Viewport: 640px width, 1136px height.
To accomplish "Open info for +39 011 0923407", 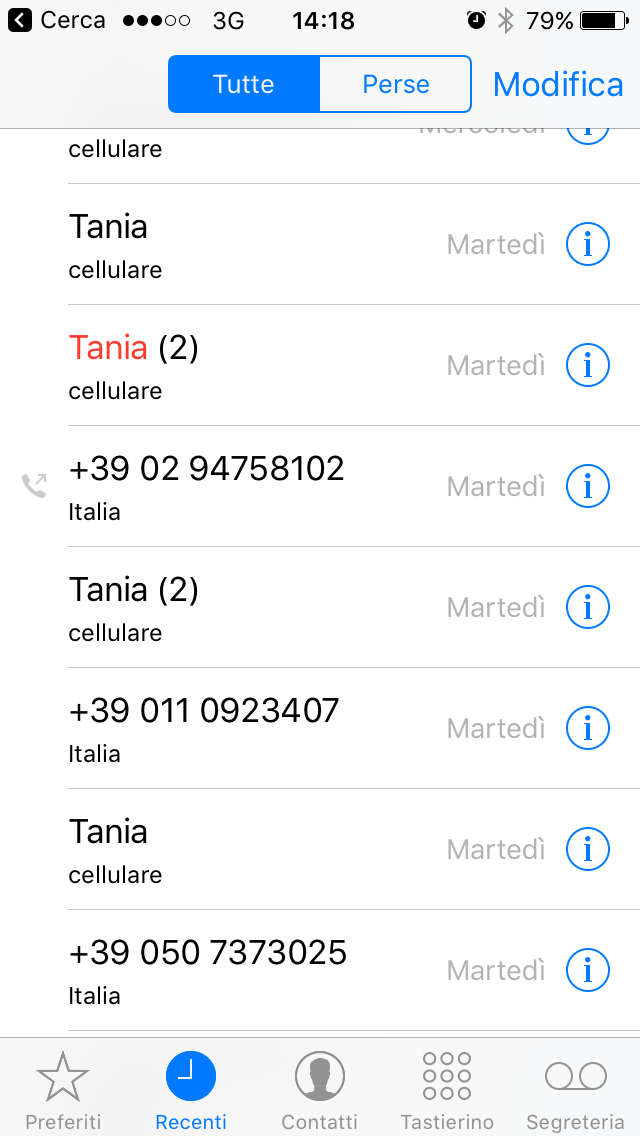I will click(587, 728).
